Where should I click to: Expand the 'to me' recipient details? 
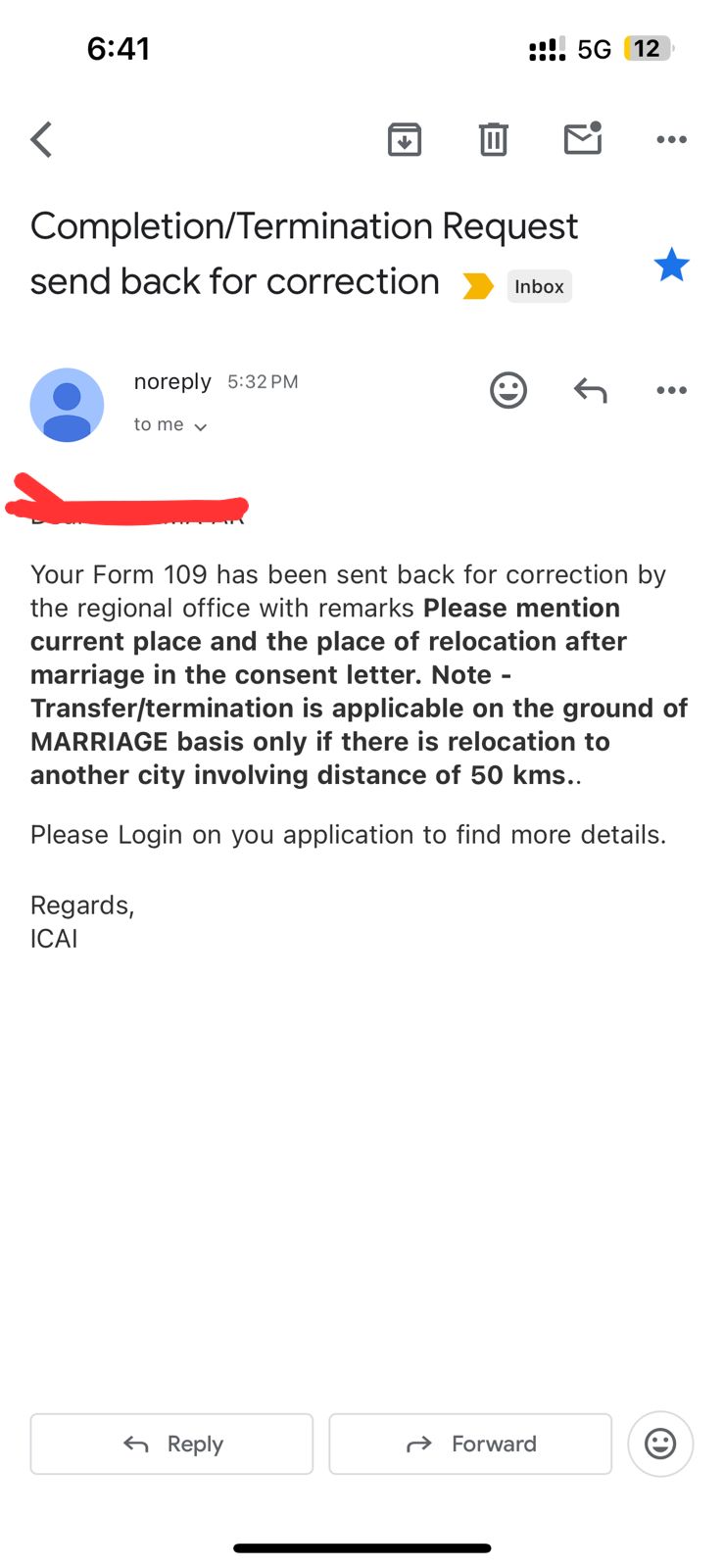(x=170, y=425)
